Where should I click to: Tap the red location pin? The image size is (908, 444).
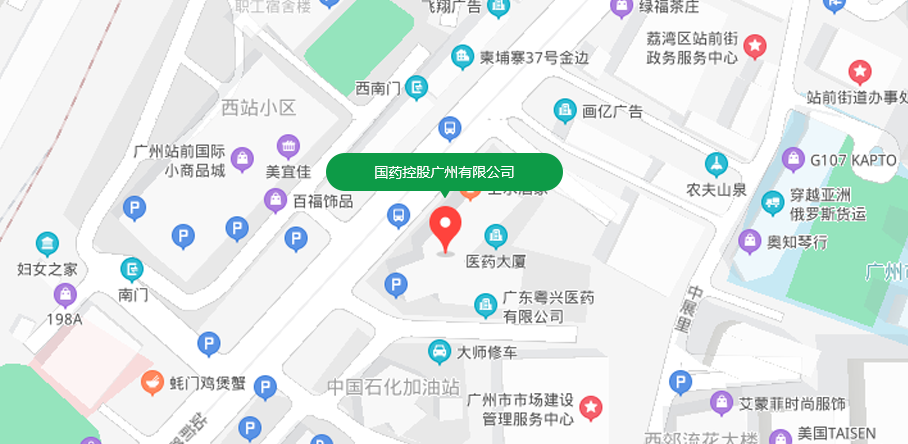pyautogui.click(x=446, y=227)
